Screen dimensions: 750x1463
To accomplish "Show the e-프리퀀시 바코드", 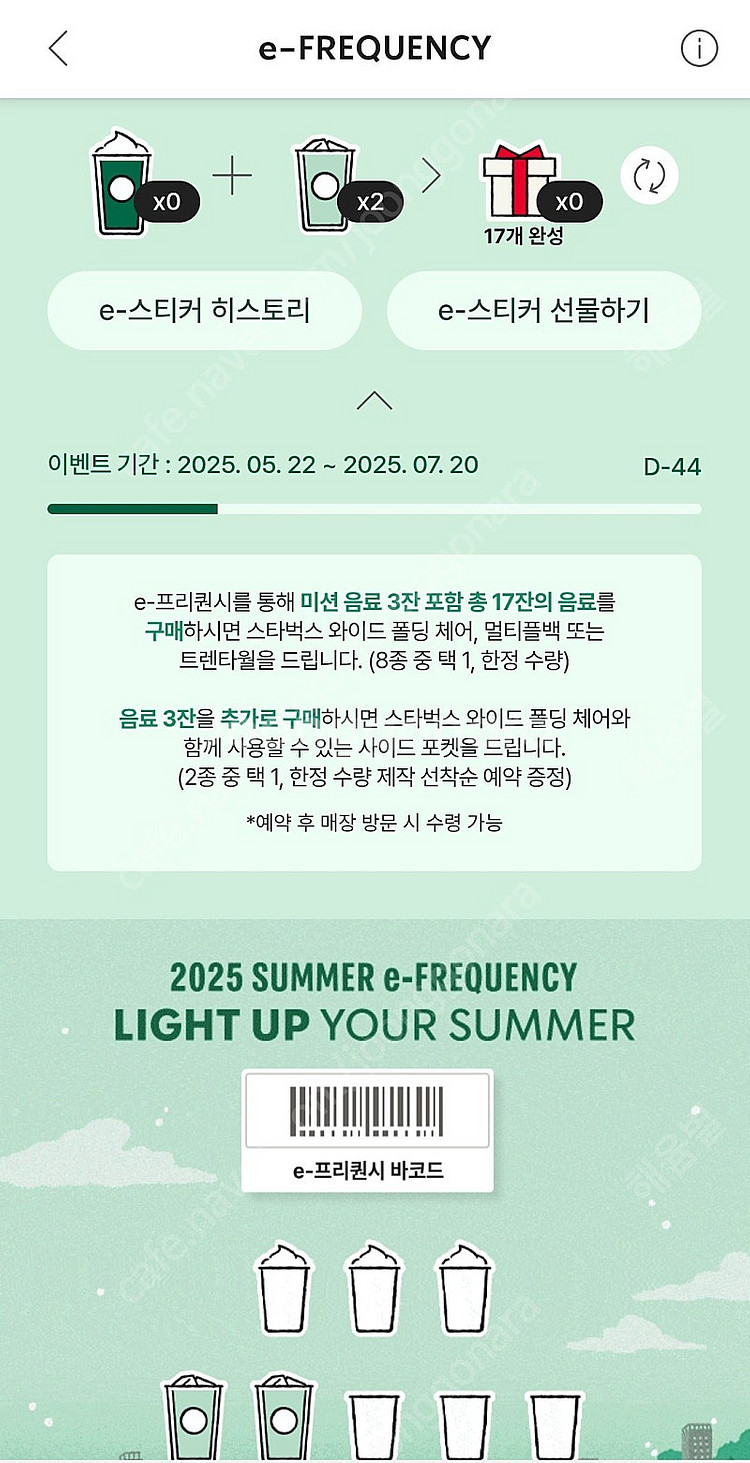I will (367, 1131).
